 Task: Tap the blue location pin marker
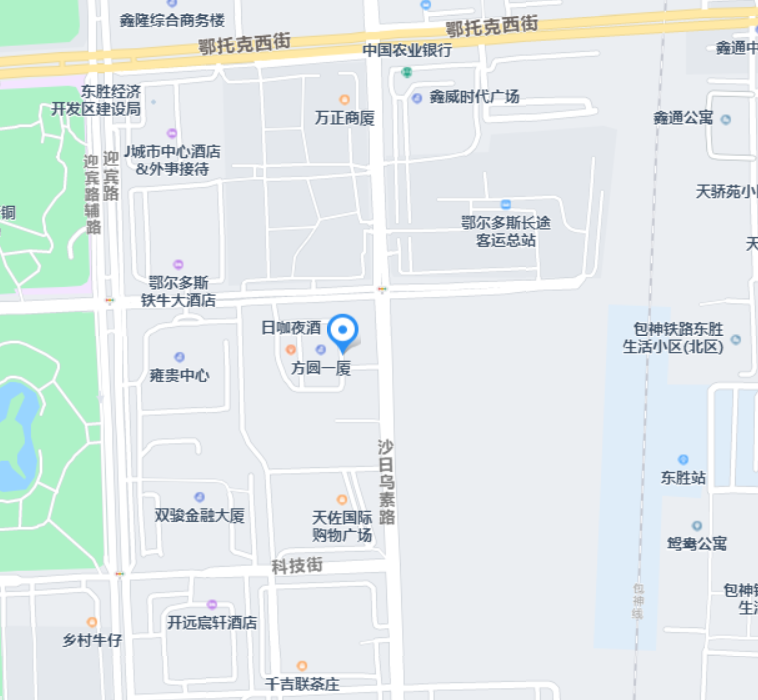(x=343, y=331)
